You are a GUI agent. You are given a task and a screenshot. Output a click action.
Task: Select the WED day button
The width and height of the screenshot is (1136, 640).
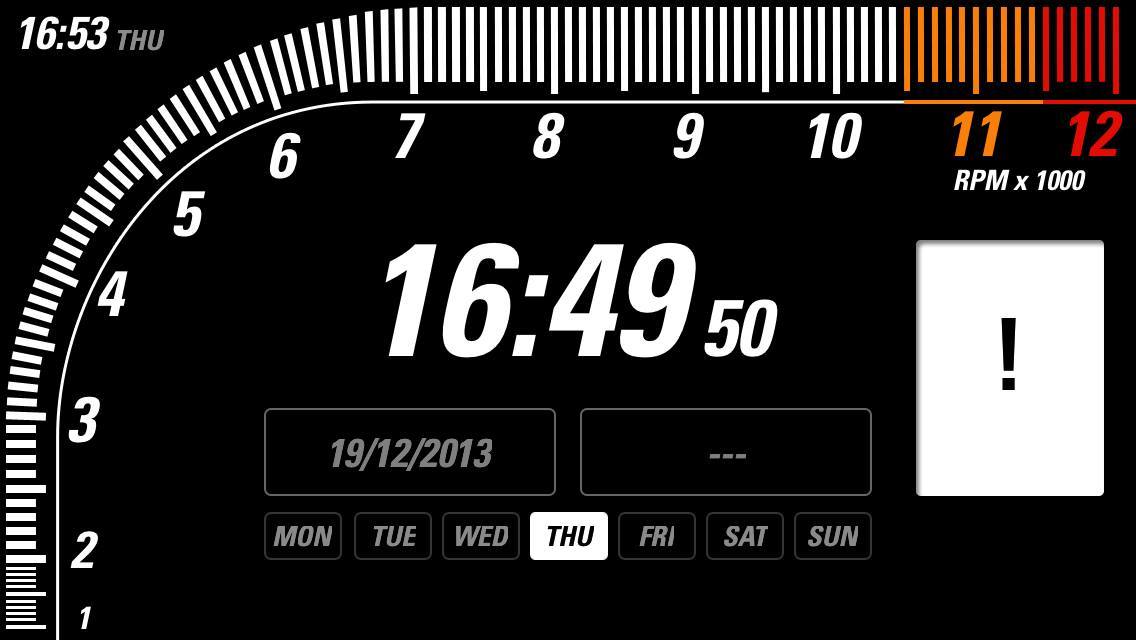(481, 536)
